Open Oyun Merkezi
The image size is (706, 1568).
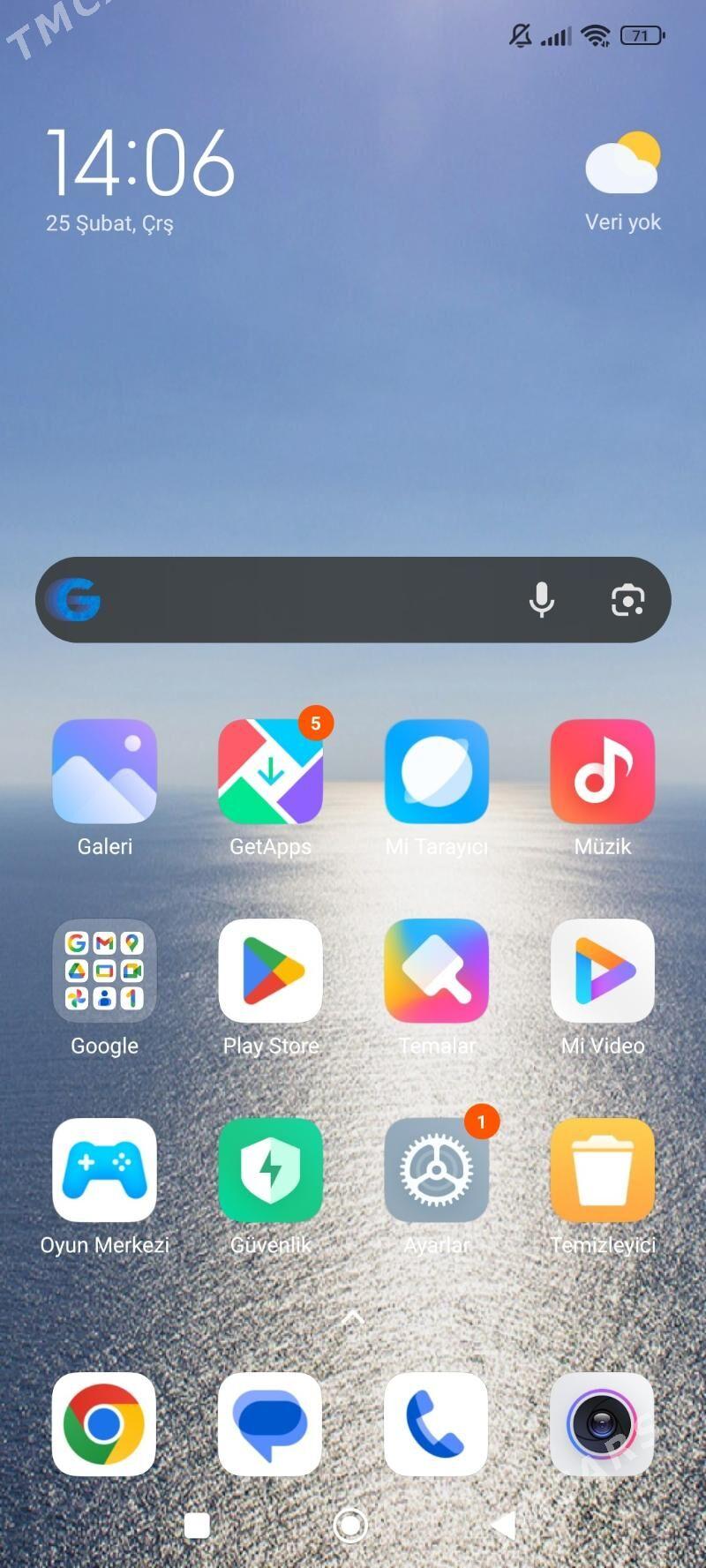tap(104, 1170)
